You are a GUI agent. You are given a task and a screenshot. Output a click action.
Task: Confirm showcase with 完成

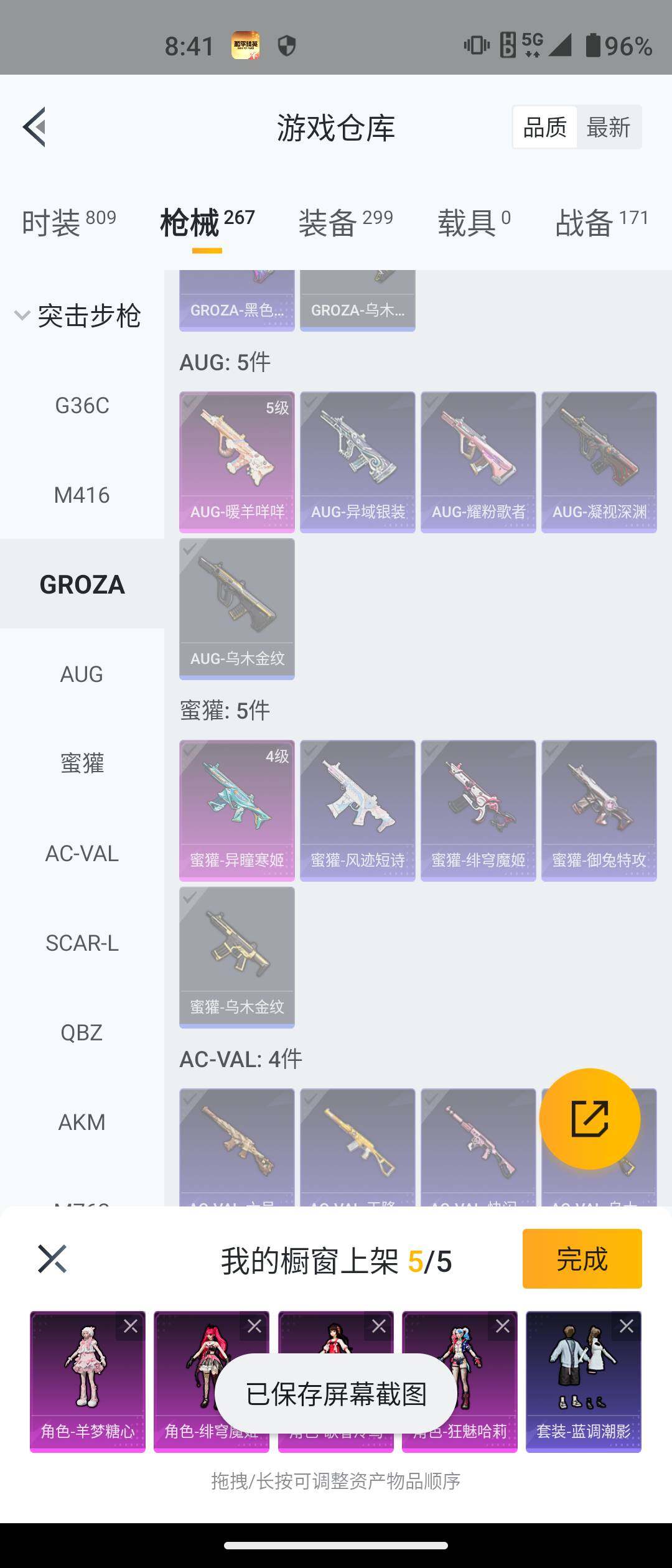(x=582, y=1259)
